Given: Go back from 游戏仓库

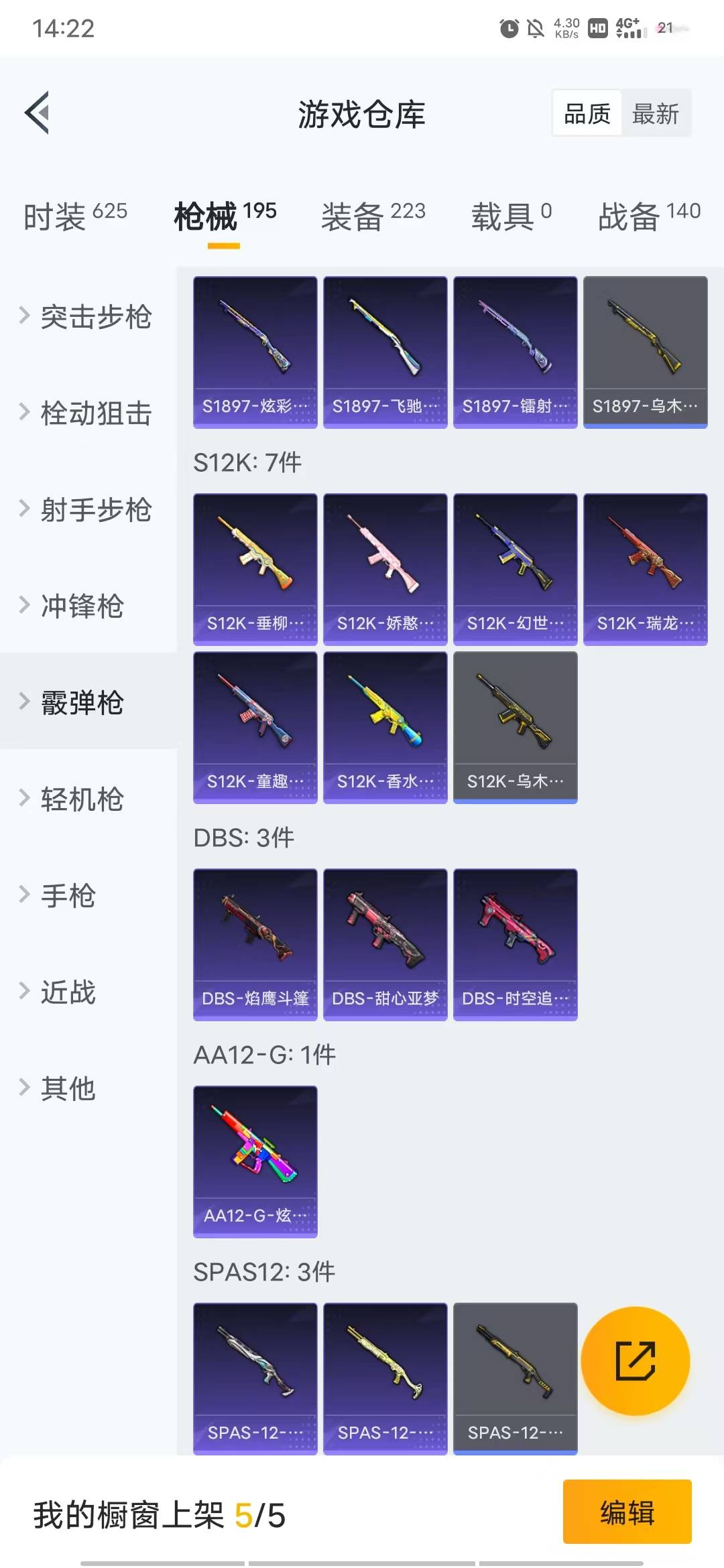Looking at the screenshot, I should (38, 113).
